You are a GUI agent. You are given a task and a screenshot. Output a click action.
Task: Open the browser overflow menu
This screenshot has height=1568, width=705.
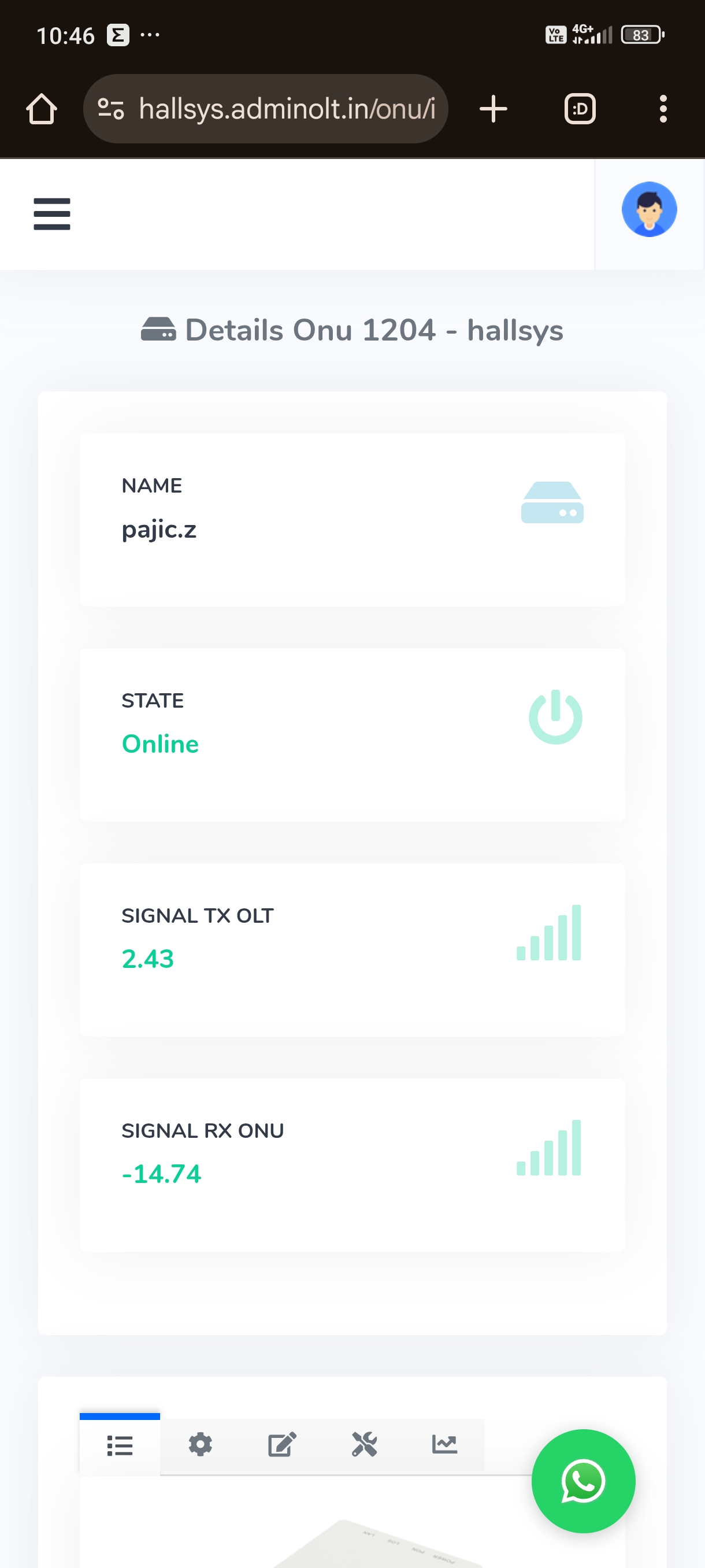pyautogui.click(x=662, y=109)
